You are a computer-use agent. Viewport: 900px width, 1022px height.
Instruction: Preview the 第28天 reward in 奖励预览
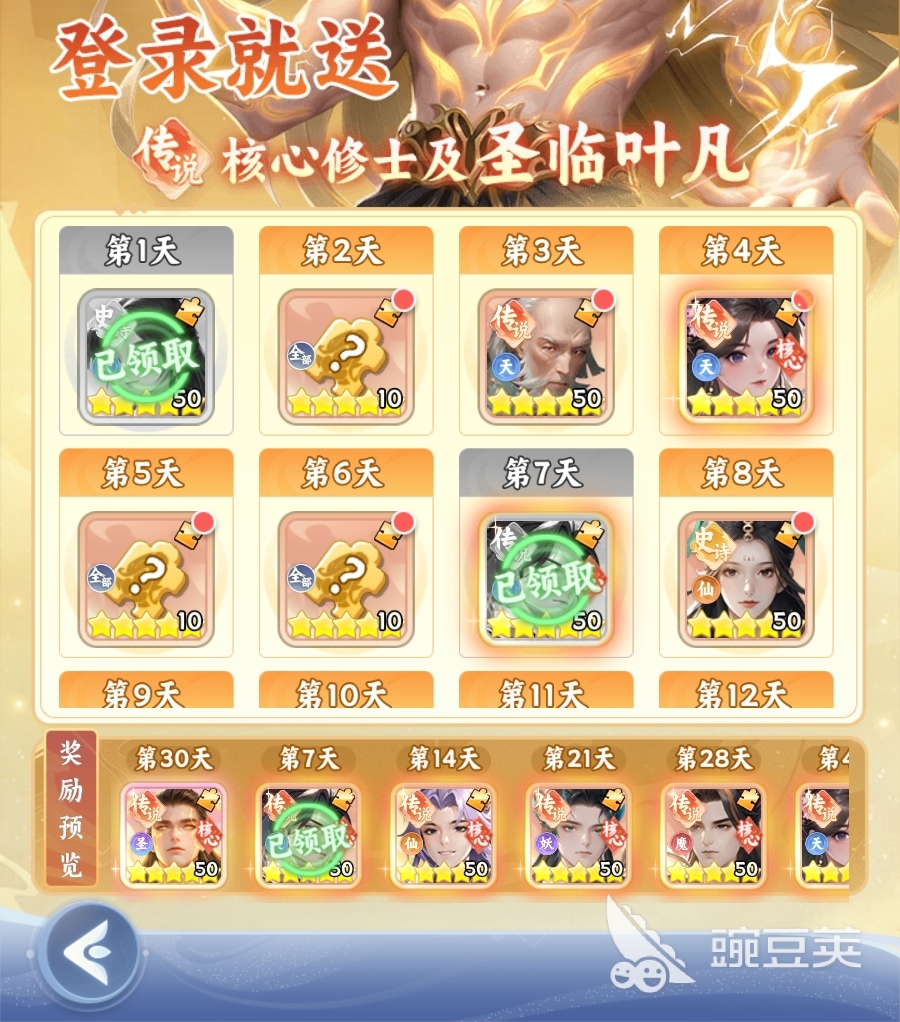713,836
